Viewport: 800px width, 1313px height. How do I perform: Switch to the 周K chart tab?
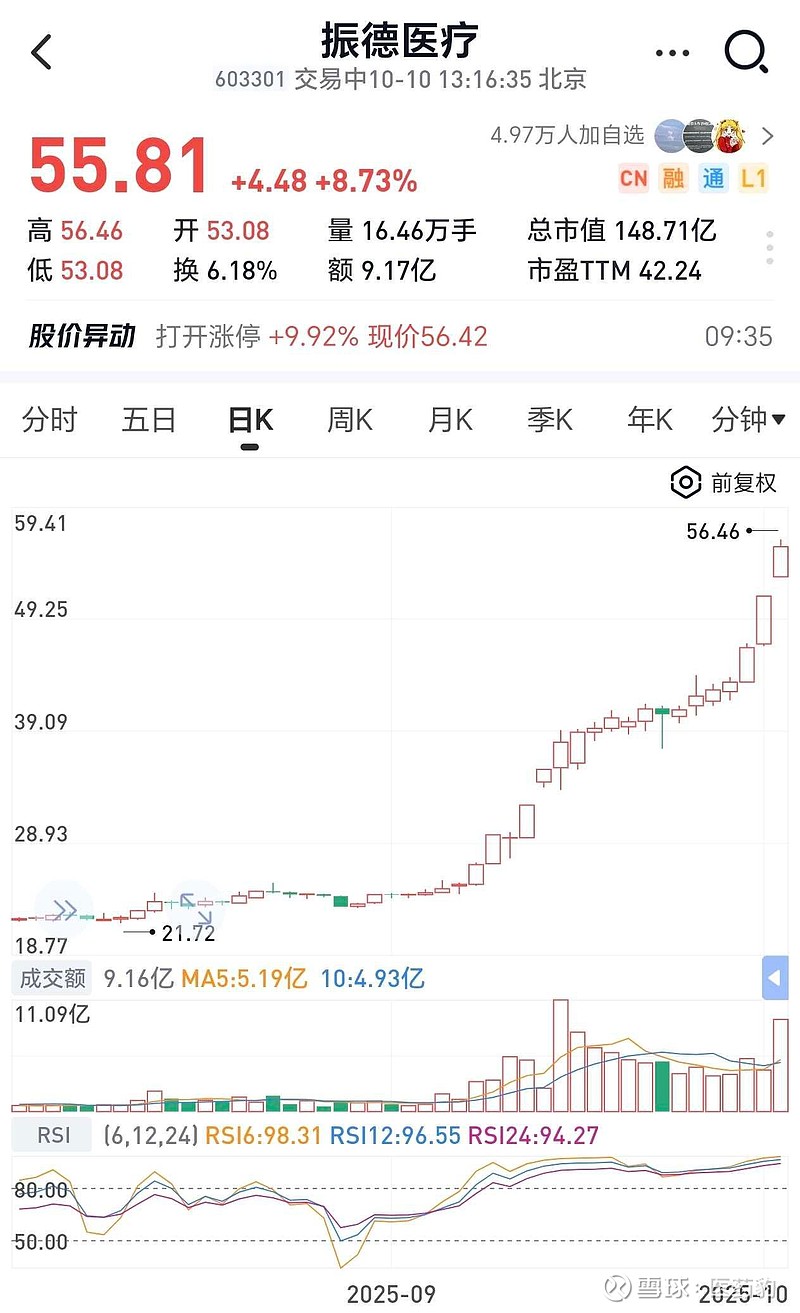[x=350, y=420]
